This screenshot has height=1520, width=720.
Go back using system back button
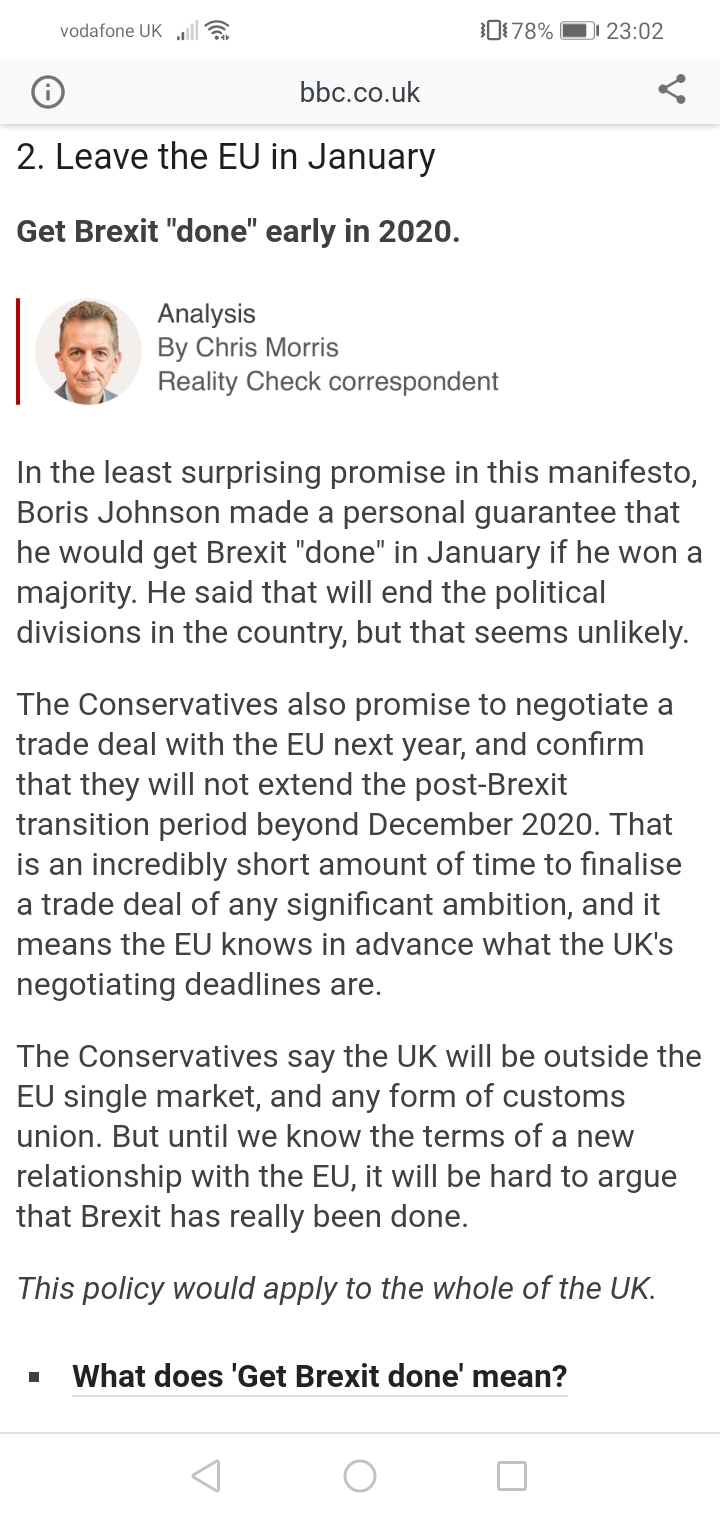click(x=206, y=1475)
